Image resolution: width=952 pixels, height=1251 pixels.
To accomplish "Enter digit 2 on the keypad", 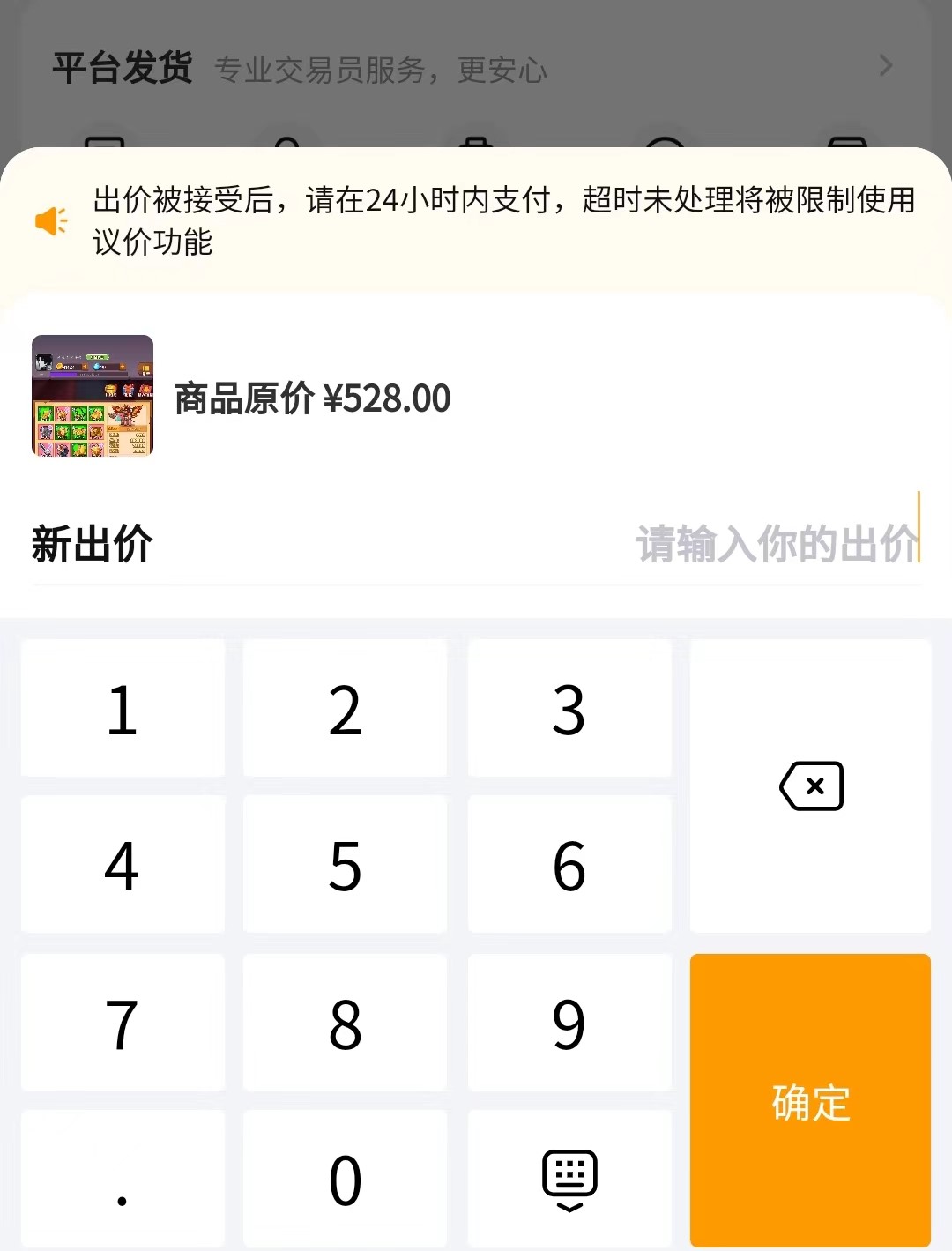I will pyautogui.click(x=345, y=709).
